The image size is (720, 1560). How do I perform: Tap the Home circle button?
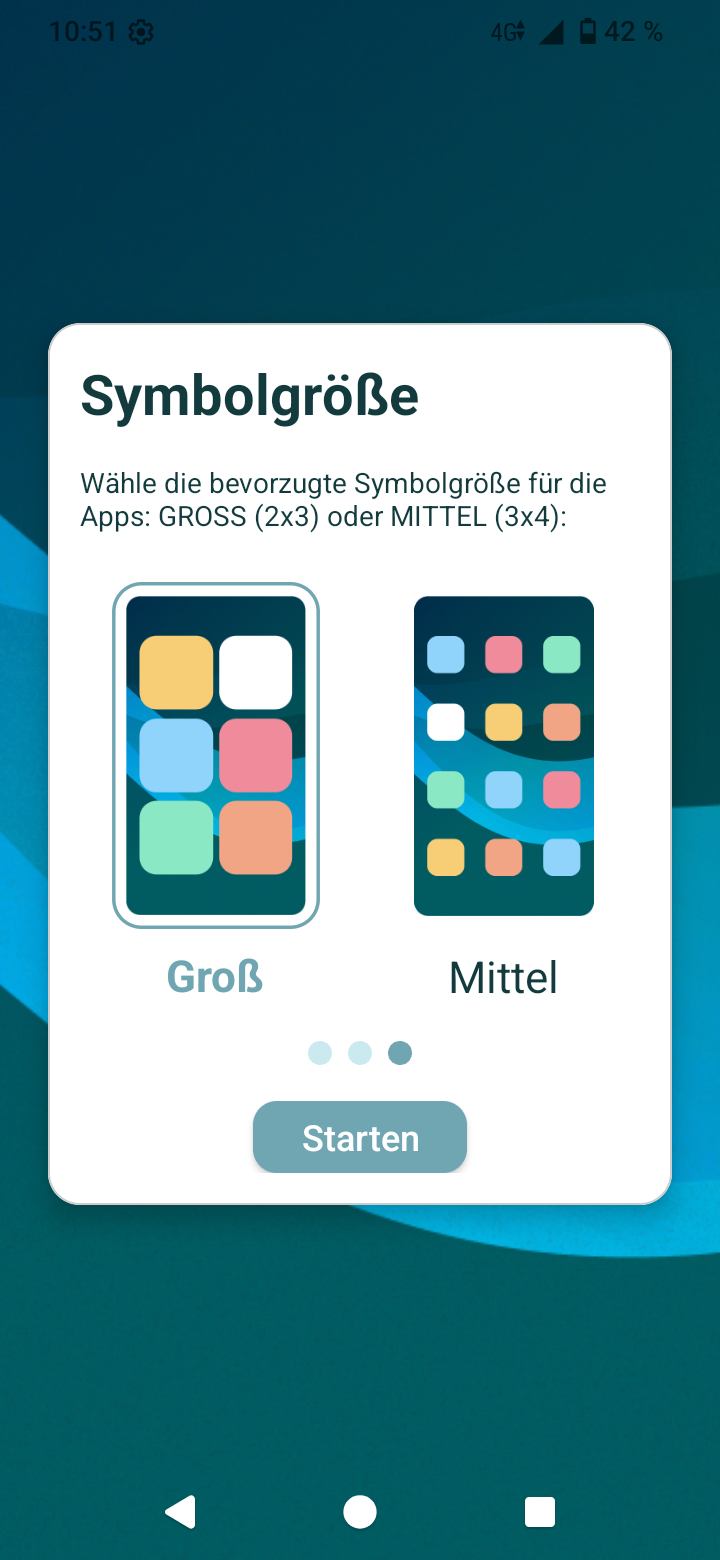359,1512
